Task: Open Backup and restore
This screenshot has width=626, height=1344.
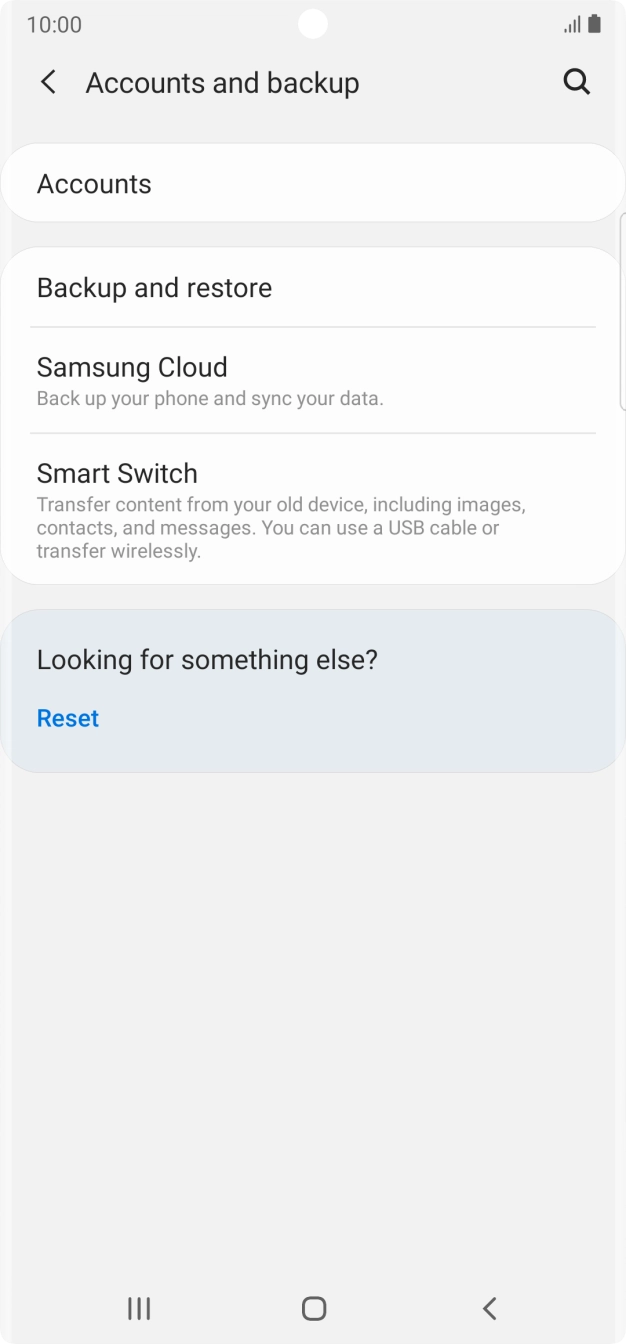Action: tap(312, 288)
